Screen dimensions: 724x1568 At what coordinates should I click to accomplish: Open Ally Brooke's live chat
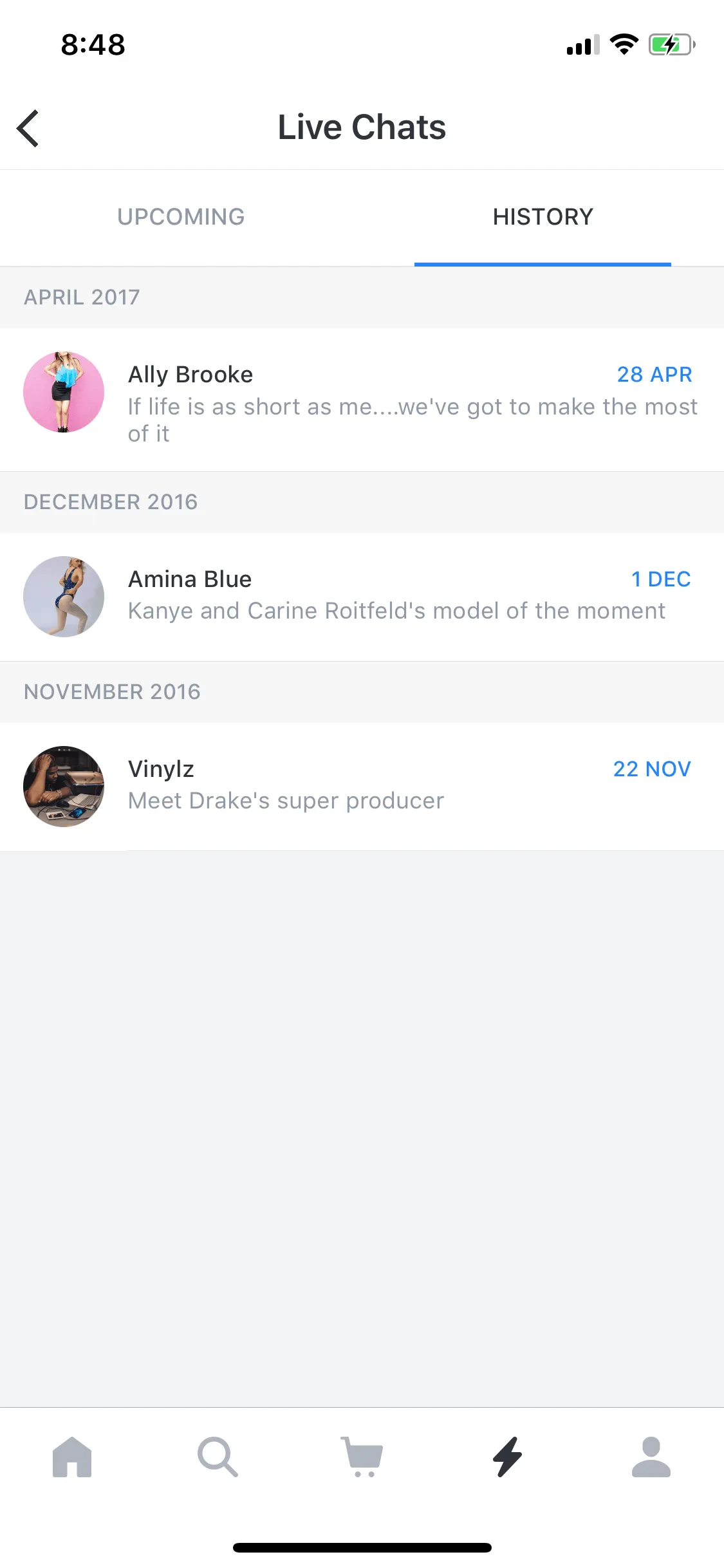click(x=362, y=400)
